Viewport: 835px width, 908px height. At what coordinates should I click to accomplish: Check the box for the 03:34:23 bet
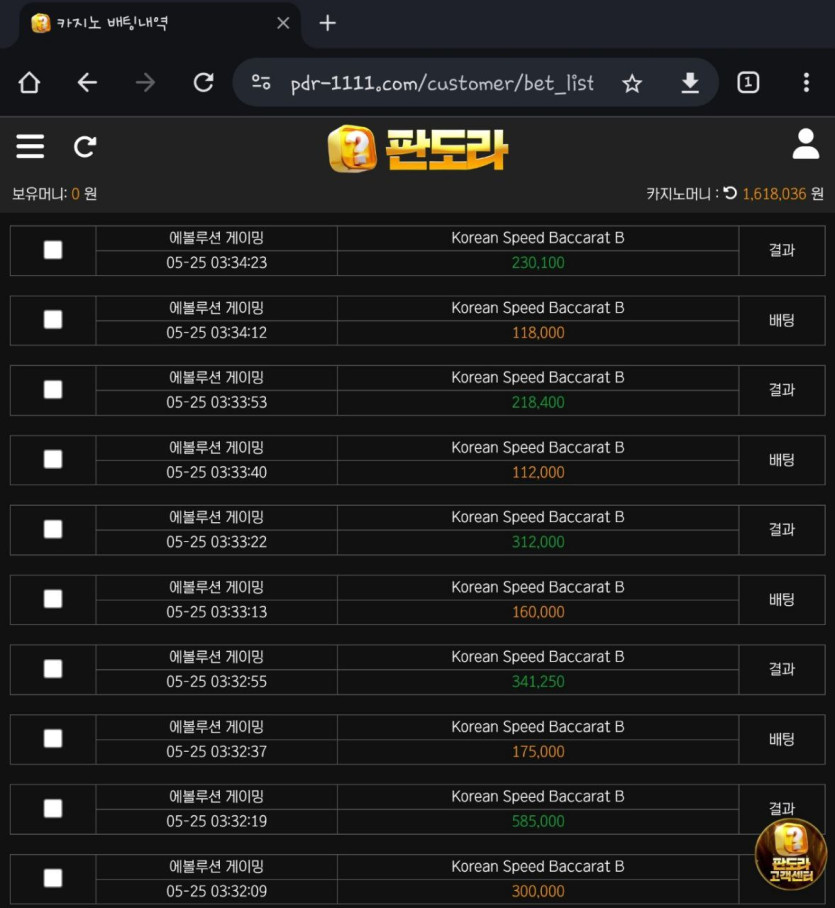(53, 250)
